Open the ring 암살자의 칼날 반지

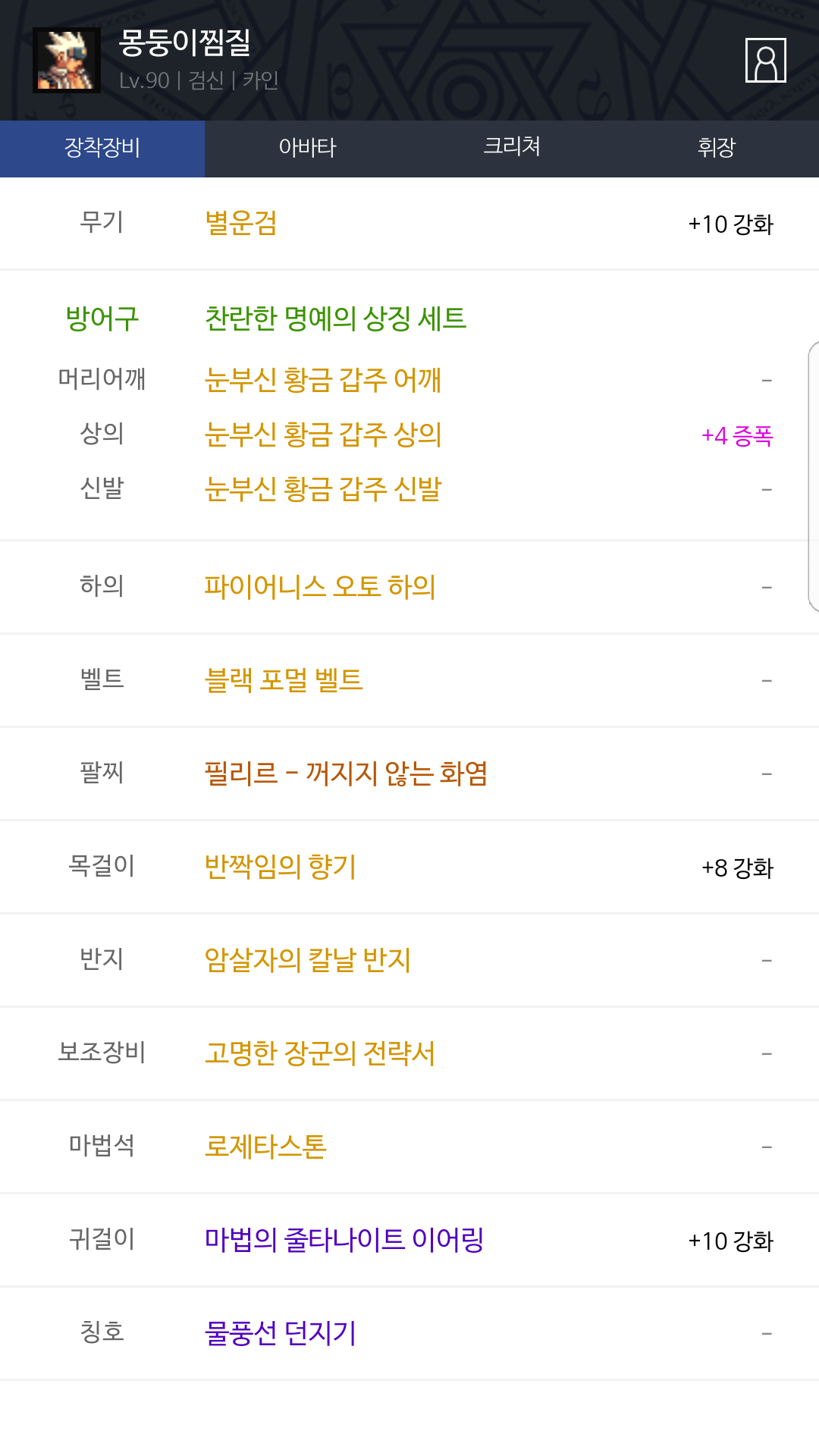[x=308, y=960]
